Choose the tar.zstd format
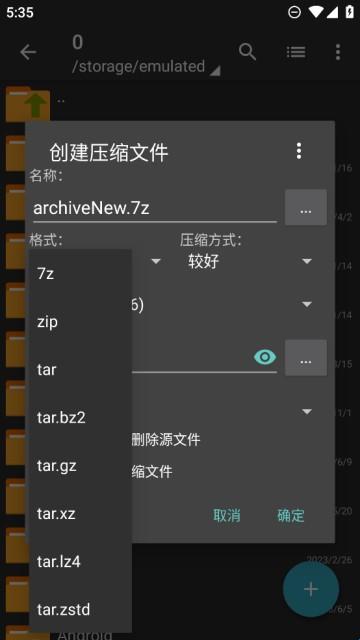The width and height of the screenshot is (360, 640). [x=80, y=610]
